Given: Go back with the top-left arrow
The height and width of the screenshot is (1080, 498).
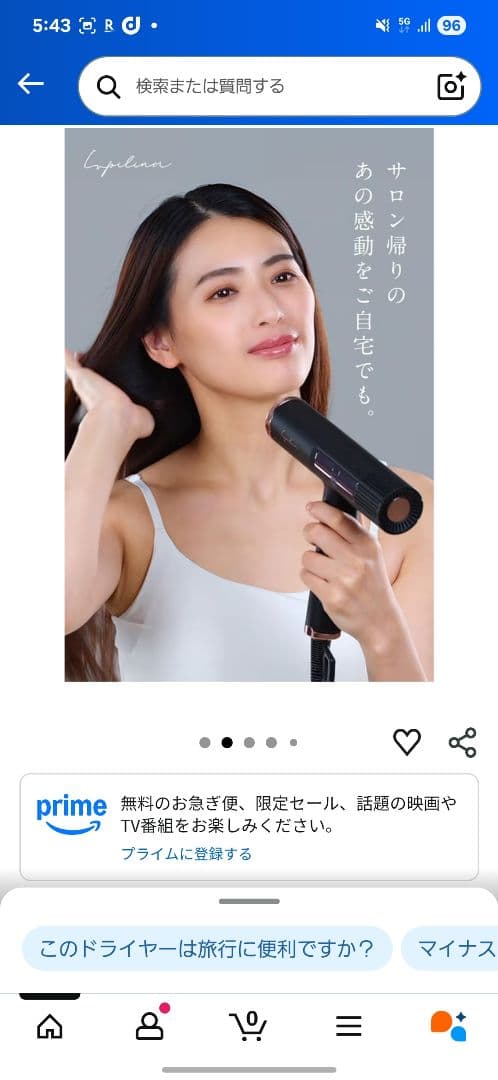Looking at the screenshot, I should click(x=30, y=84).
